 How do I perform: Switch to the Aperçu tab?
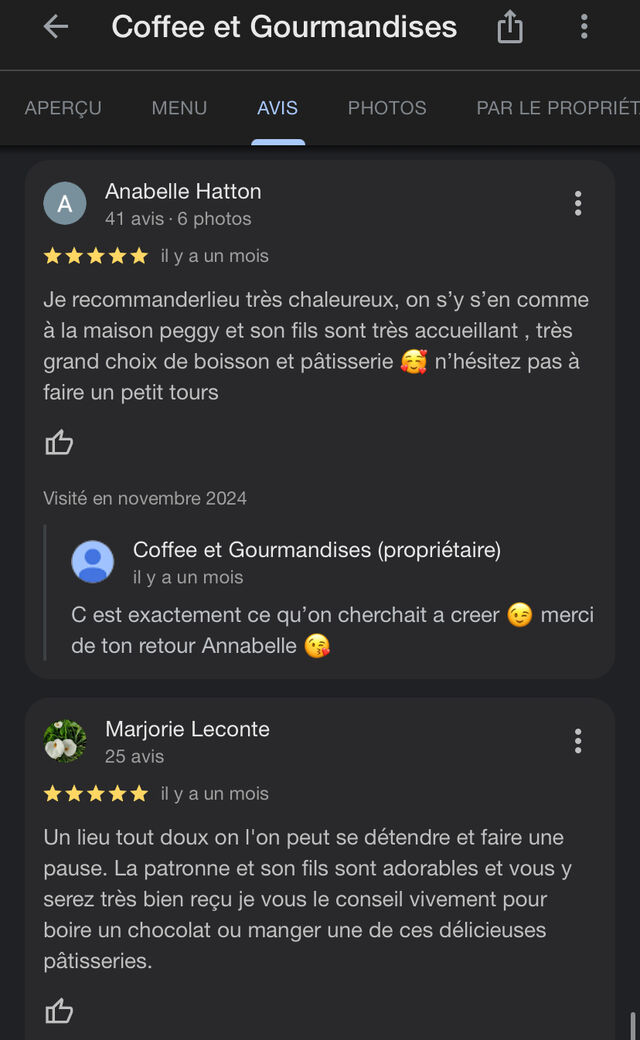tap(63, 108)
